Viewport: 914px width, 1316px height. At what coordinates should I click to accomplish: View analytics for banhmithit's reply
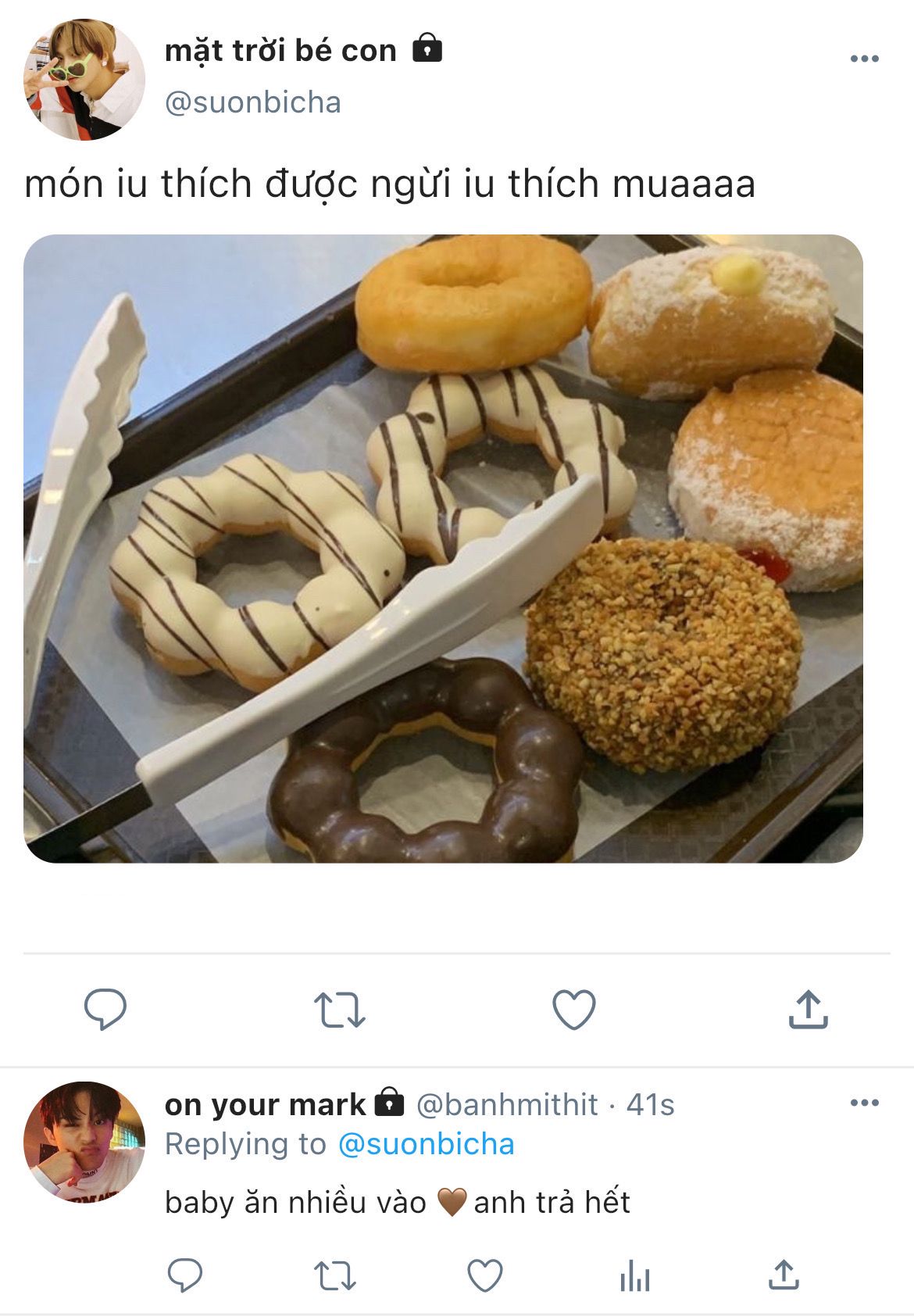634,1277
